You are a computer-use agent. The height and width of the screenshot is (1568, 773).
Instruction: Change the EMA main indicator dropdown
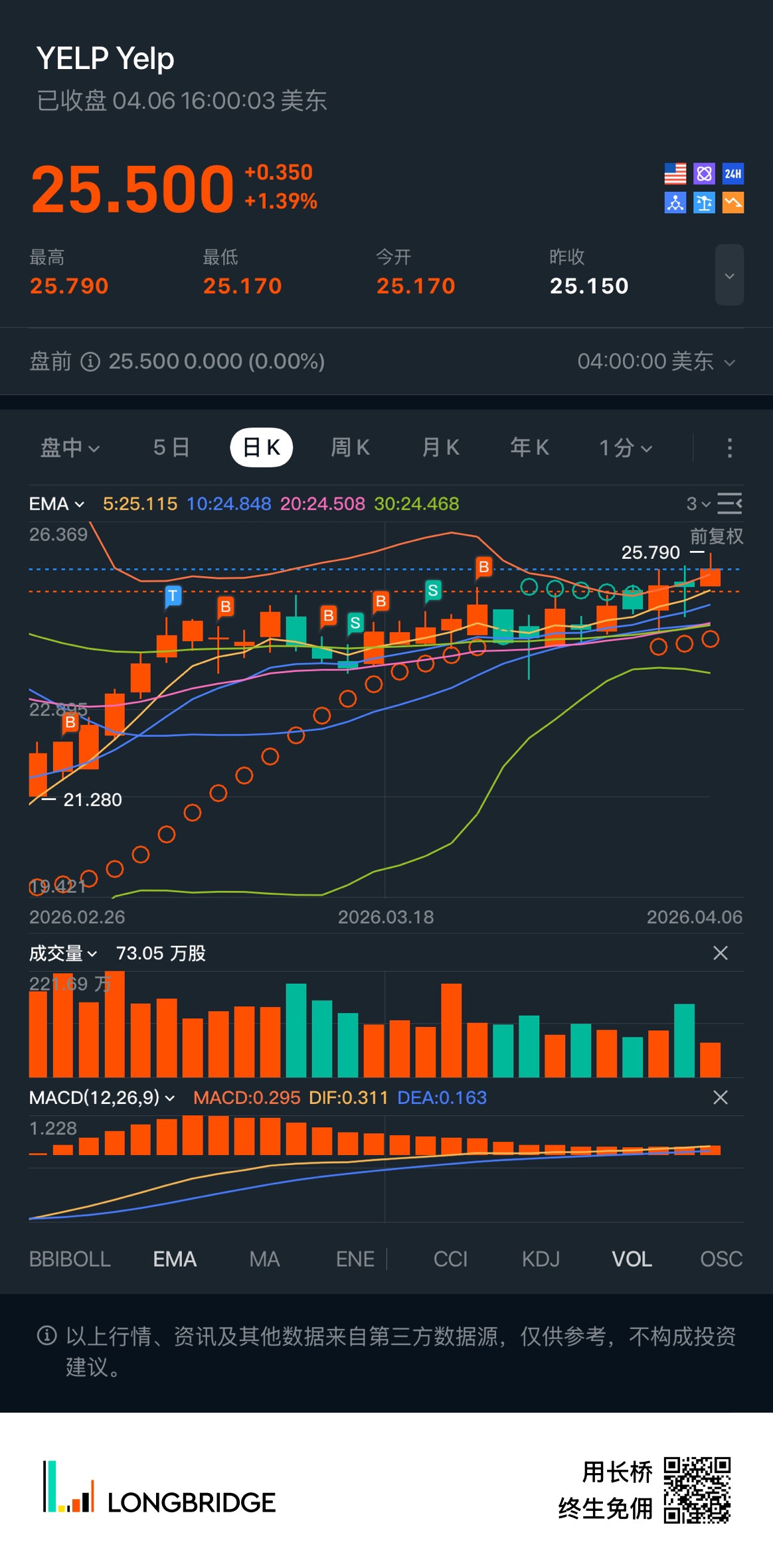coord(56,504)
